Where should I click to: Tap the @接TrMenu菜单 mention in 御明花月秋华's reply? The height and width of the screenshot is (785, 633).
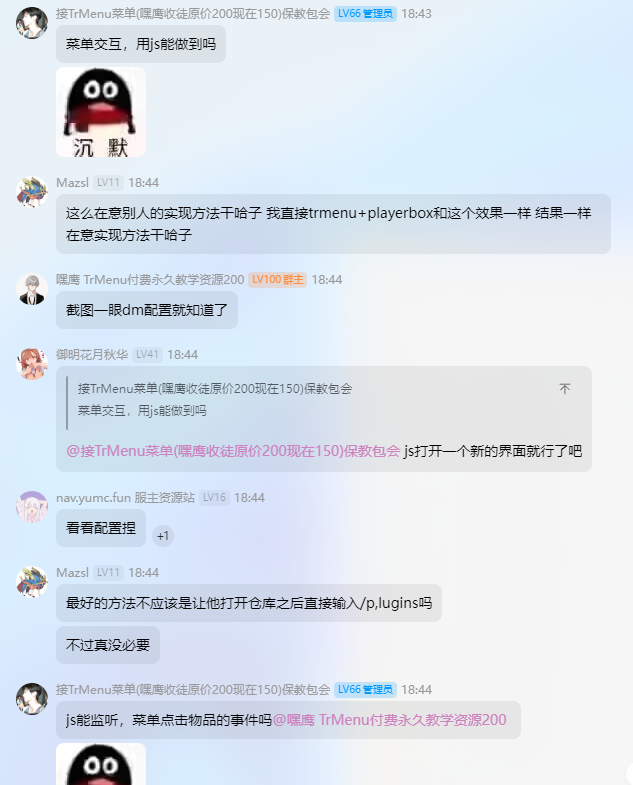tap(233, 451)
